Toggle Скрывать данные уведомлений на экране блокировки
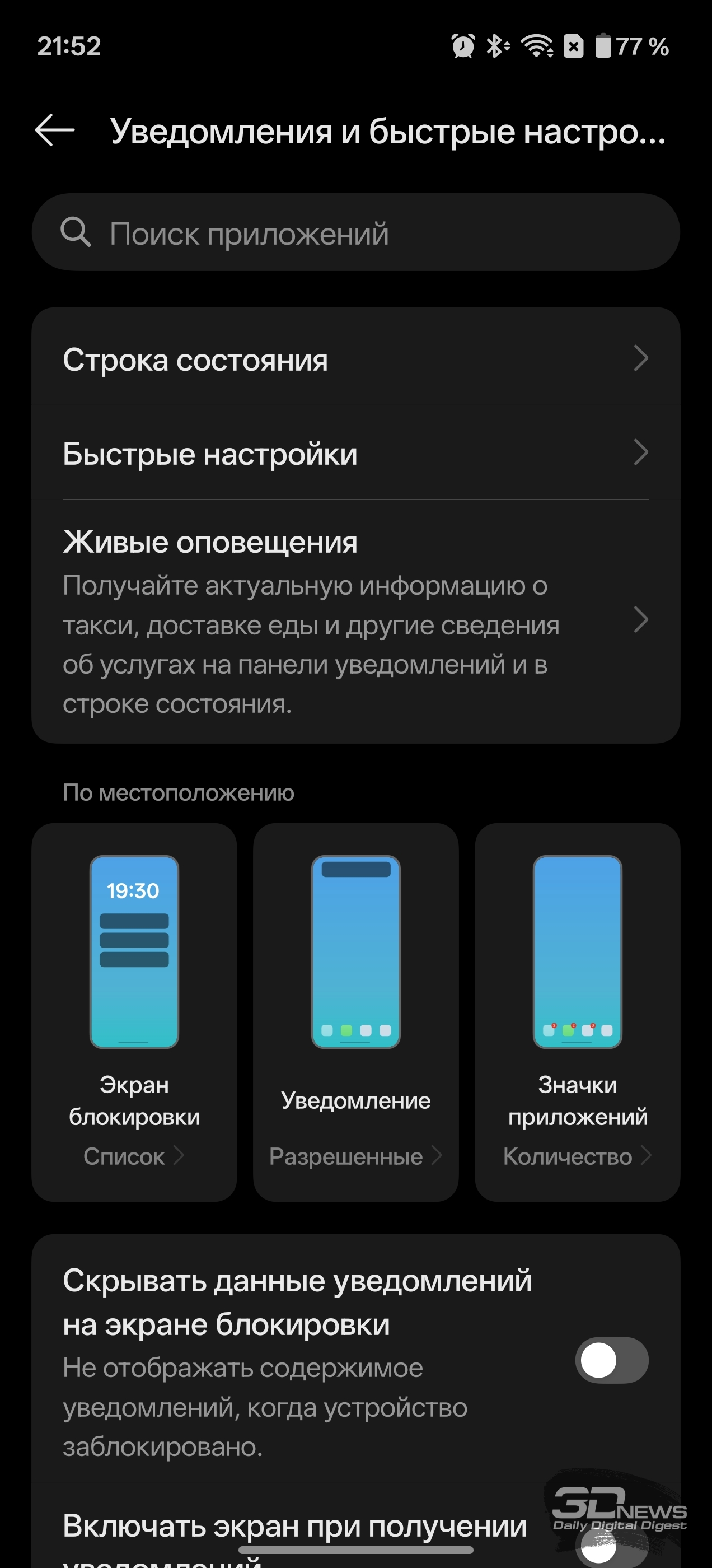Viewport: 712px width, 1568px height. coord(611,1360)
